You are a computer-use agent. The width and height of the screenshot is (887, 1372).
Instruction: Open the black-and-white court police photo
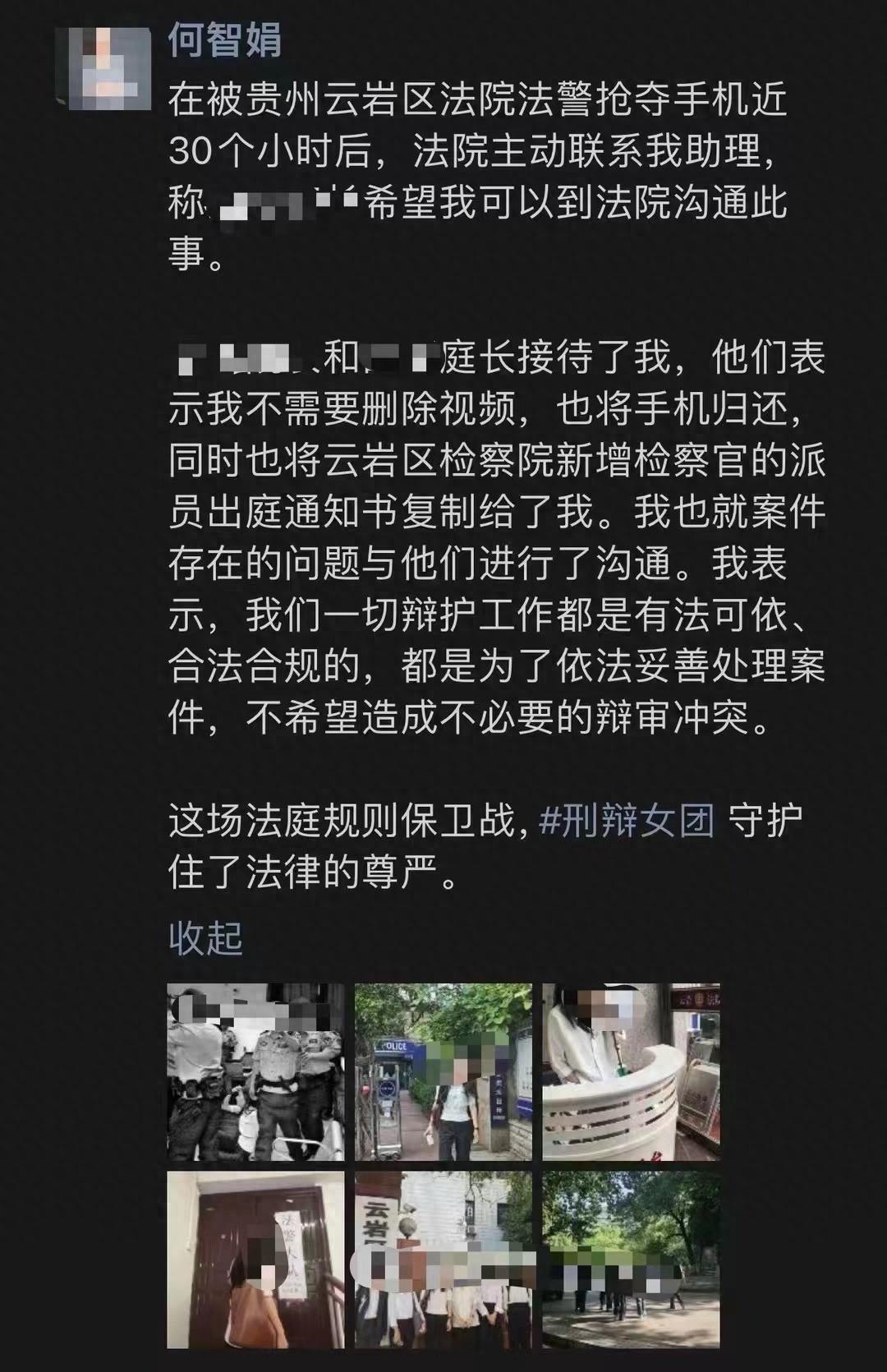255,1071
